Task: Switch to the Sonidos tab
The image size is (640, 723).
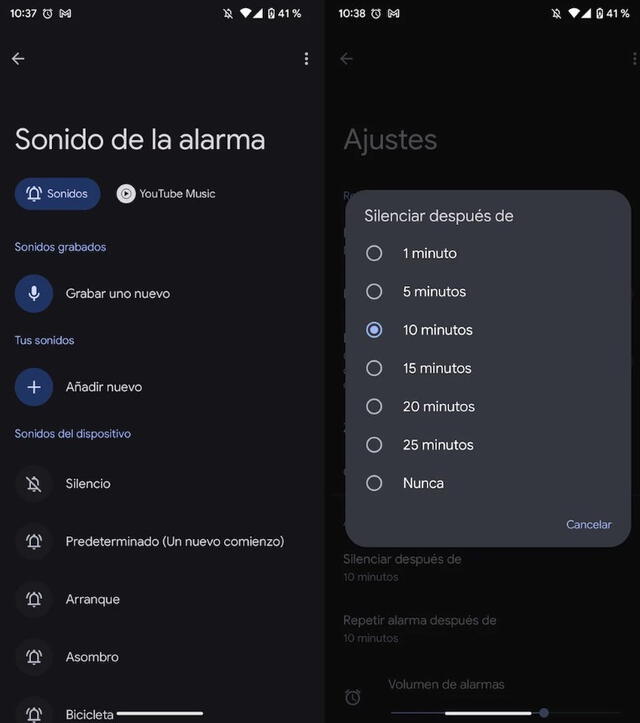Action: 57,194
